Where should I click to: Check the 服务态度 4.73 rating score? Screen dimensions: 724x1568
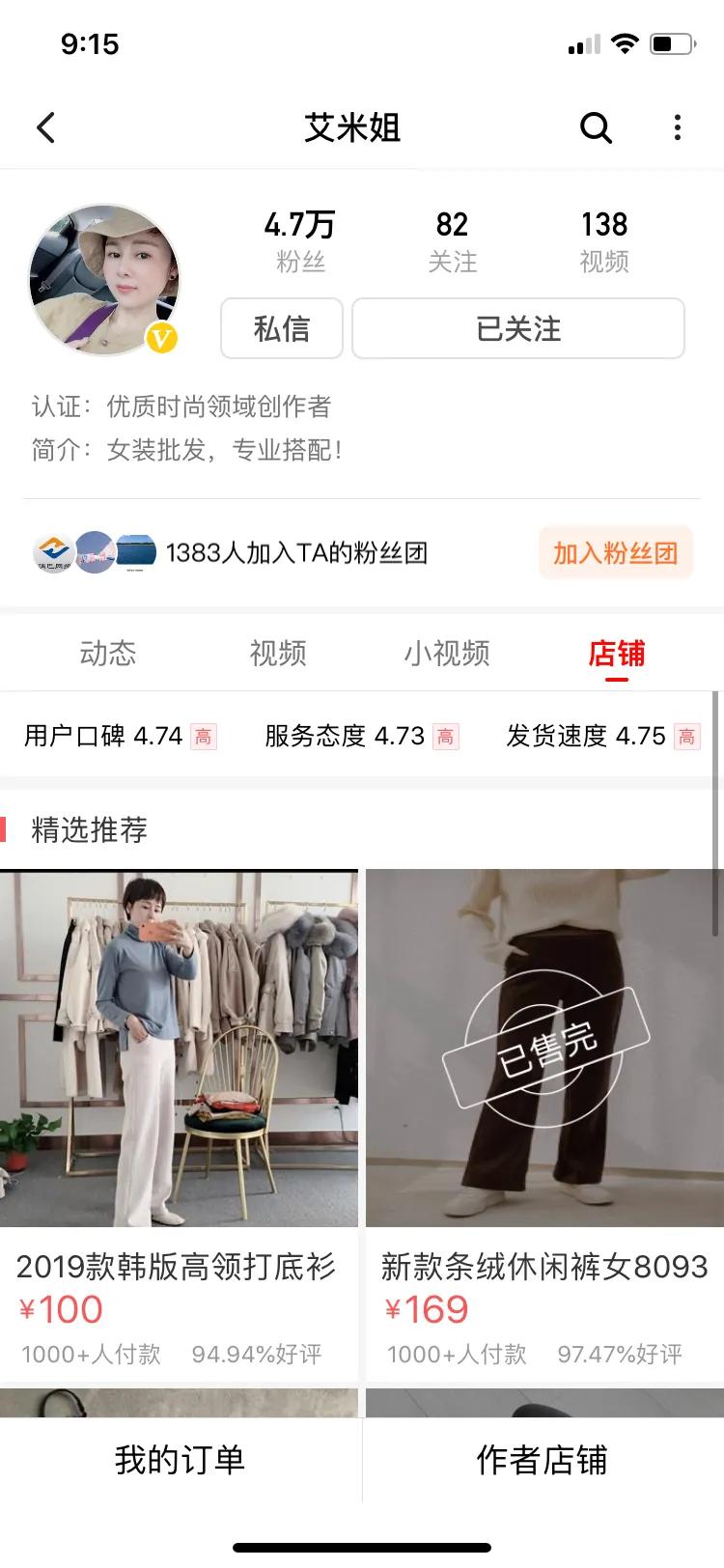(345, 736)
